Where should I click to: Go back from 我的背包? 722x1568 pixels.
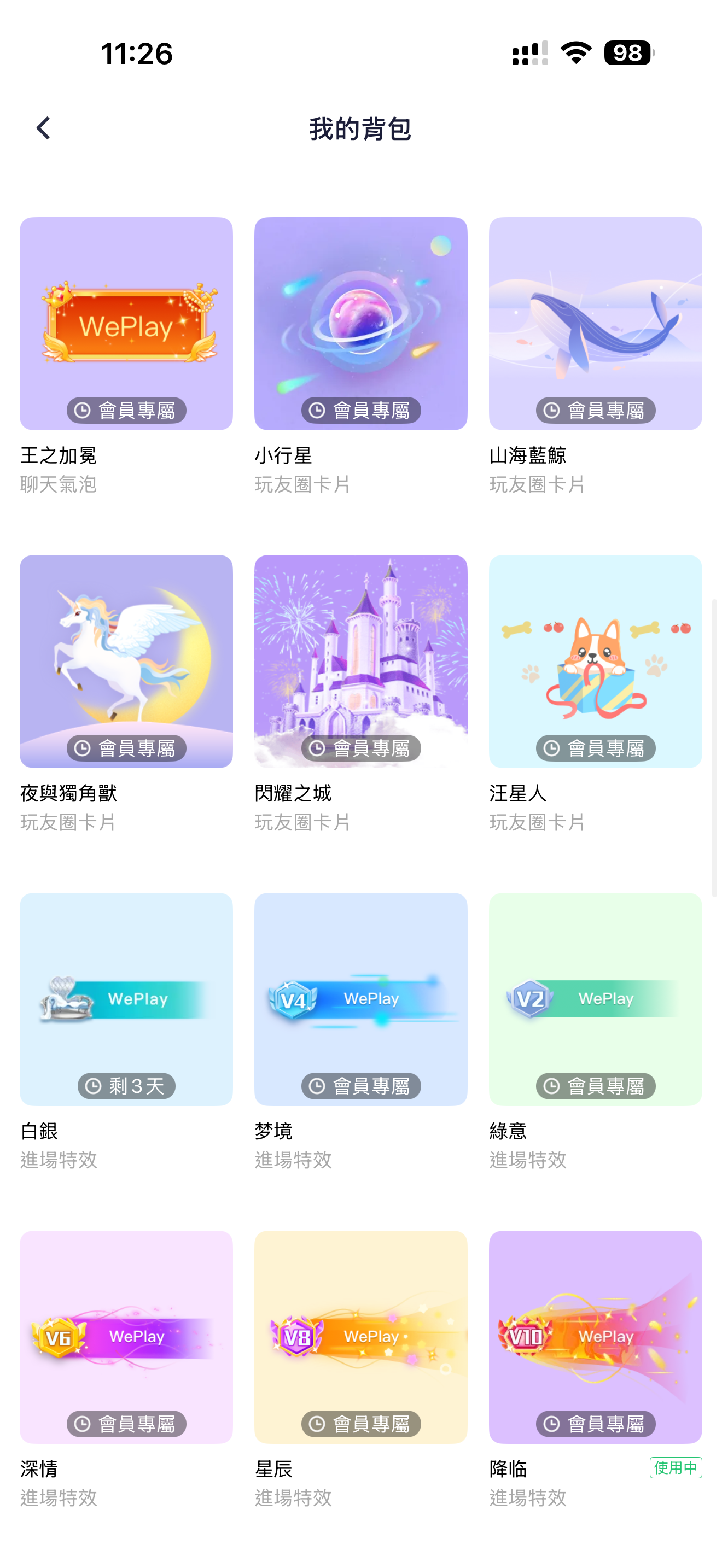43,128
